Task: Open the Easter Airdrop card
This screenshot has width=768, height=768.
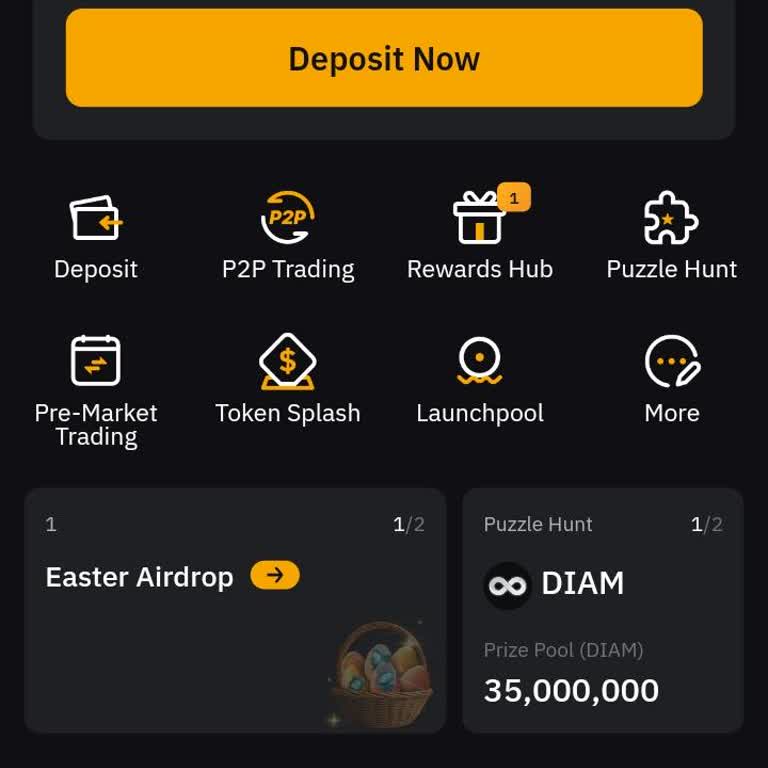Action: (234, 610)
